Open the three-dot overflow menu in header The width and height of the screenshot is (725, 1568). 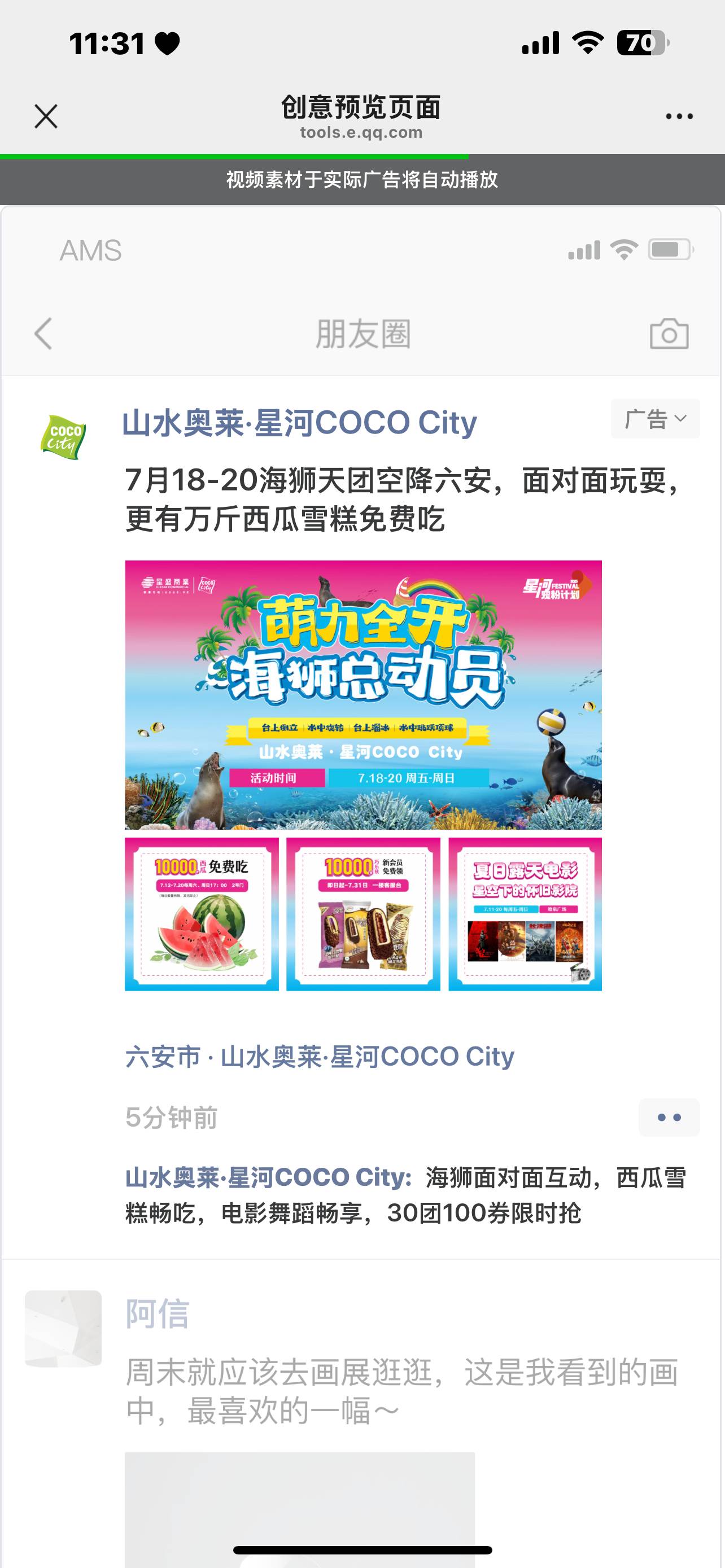coord(679,116)
